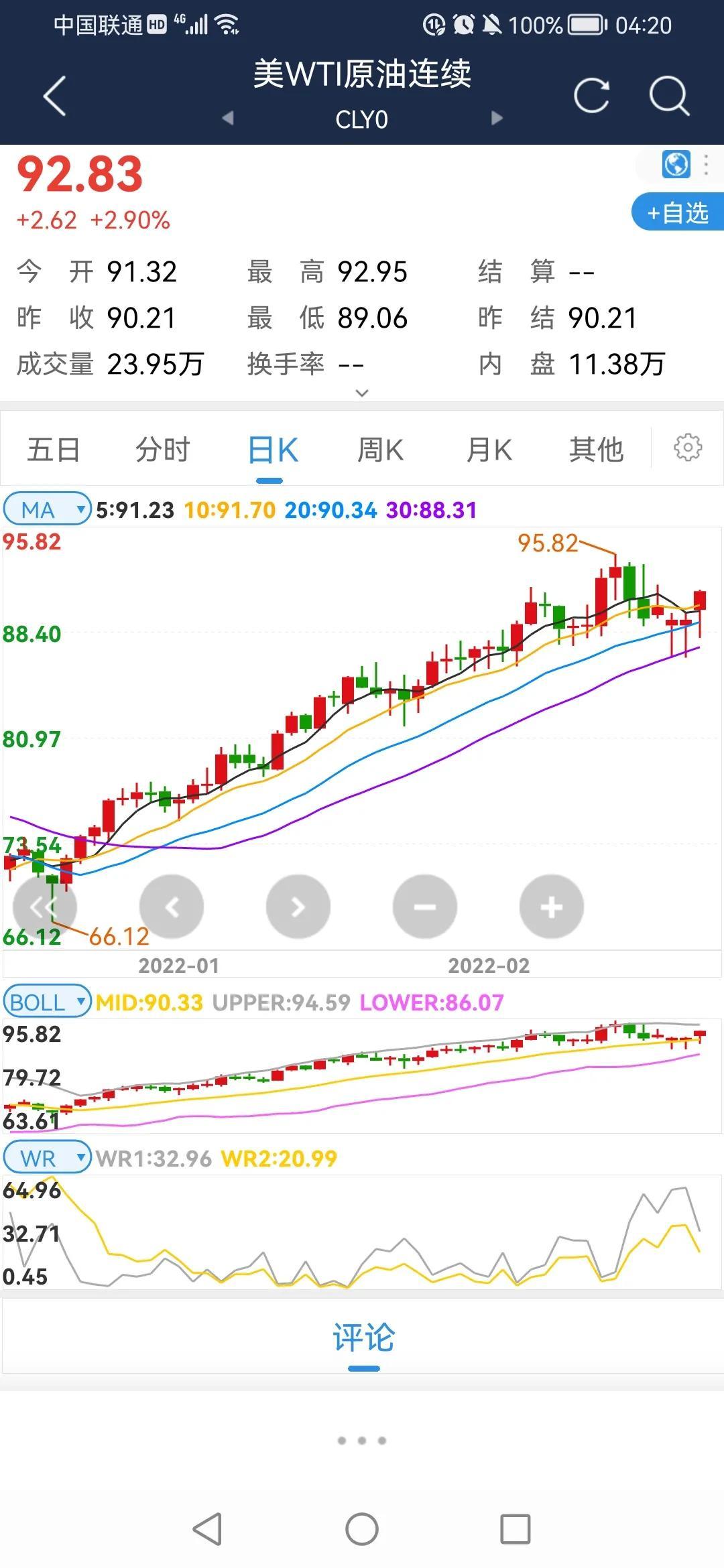724x1568 pixels.
Task: Open chart settings gear
Action: pos(688,448)
